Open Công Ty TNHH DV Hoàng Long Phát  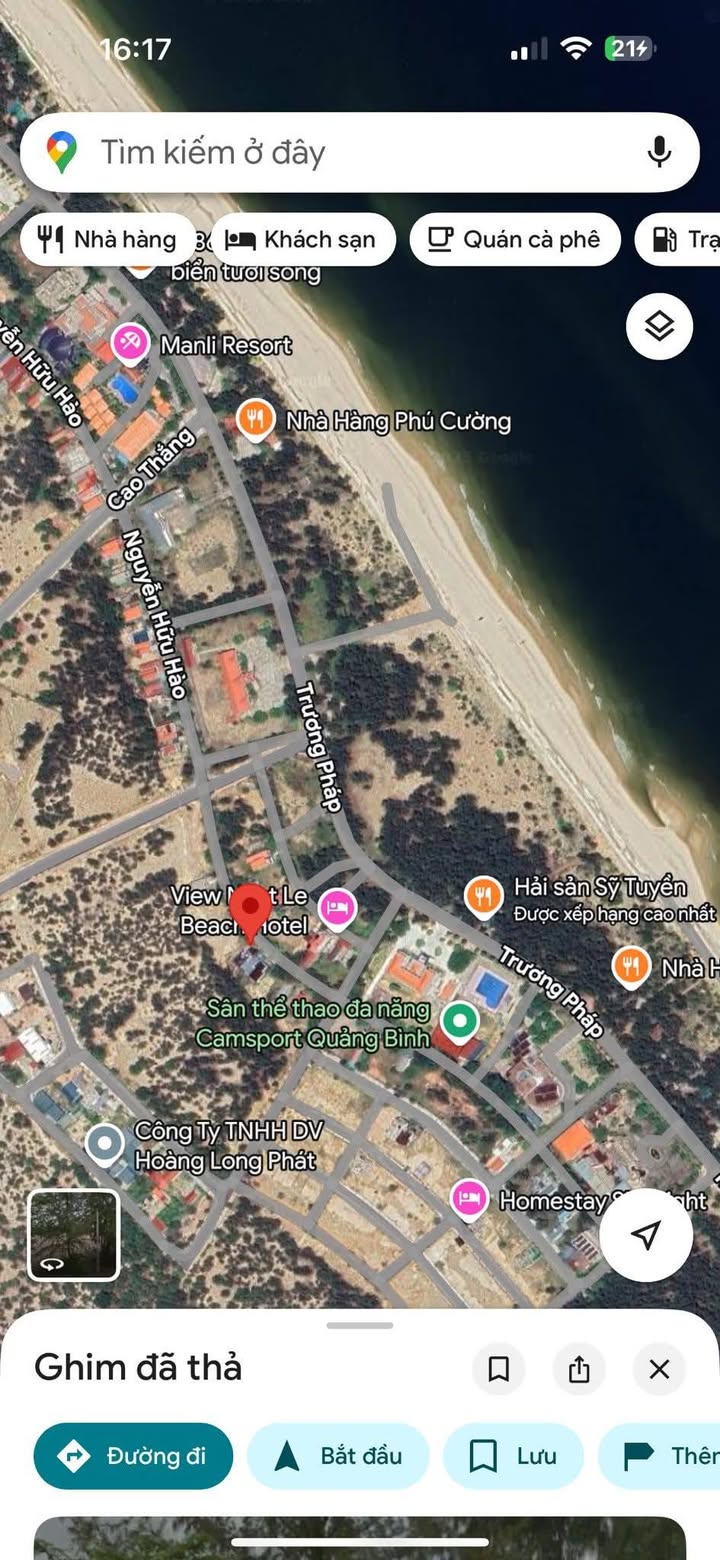point(105,1143)
